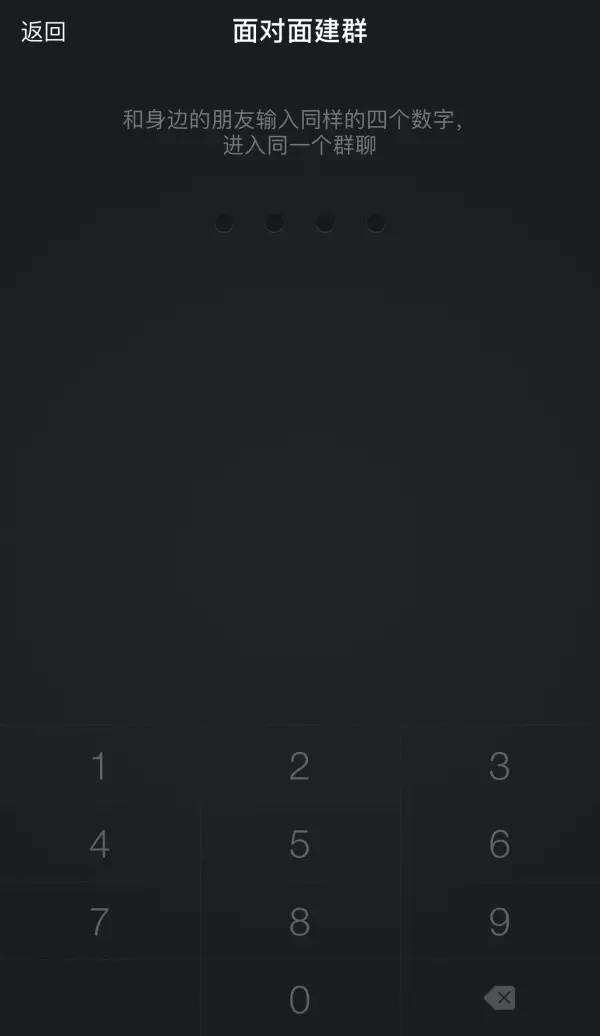Tap the 5 key
The width and height of the screenshot is (600, 1036).
299,844
